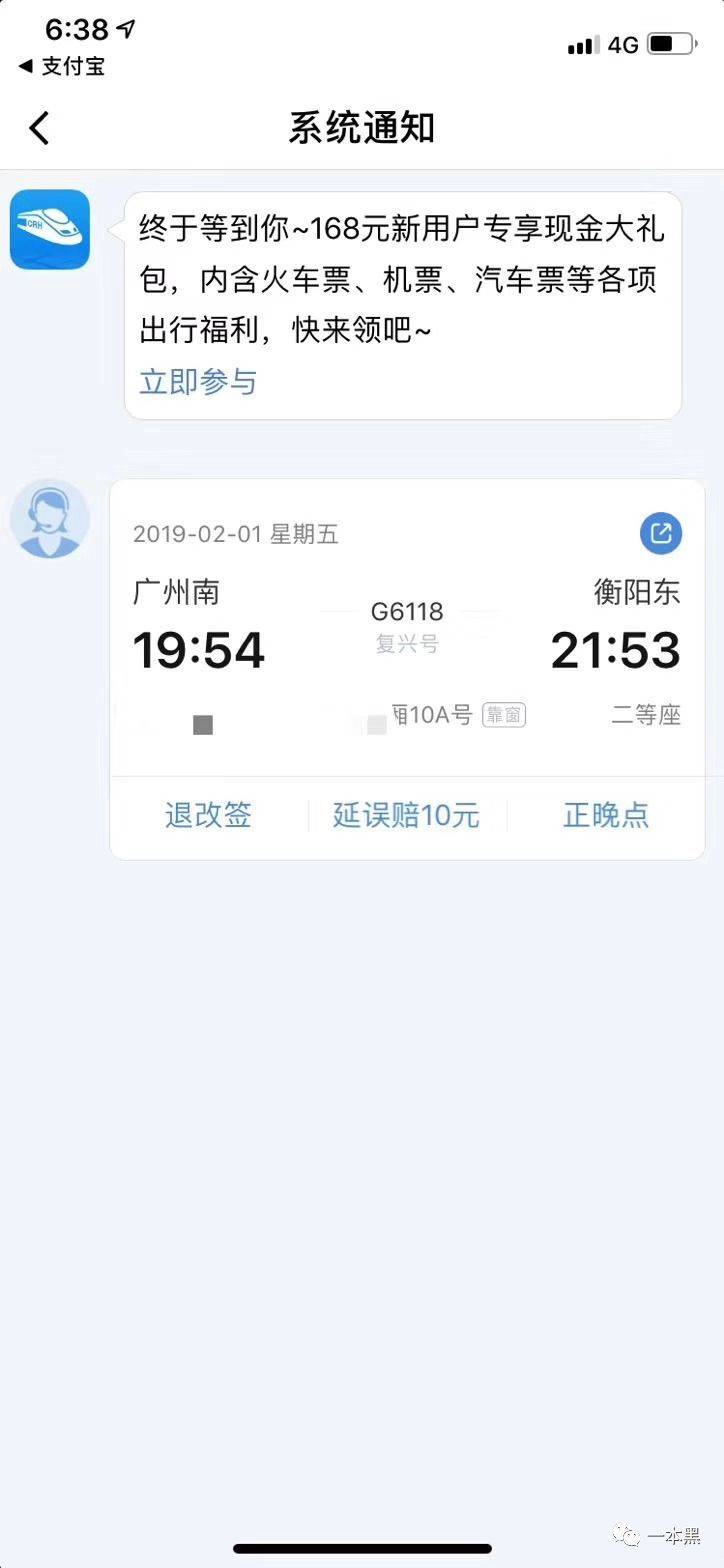The height and width of the screenshot is (1568, 724).
Task: Open the 立即参与 link
Action: 198,381
